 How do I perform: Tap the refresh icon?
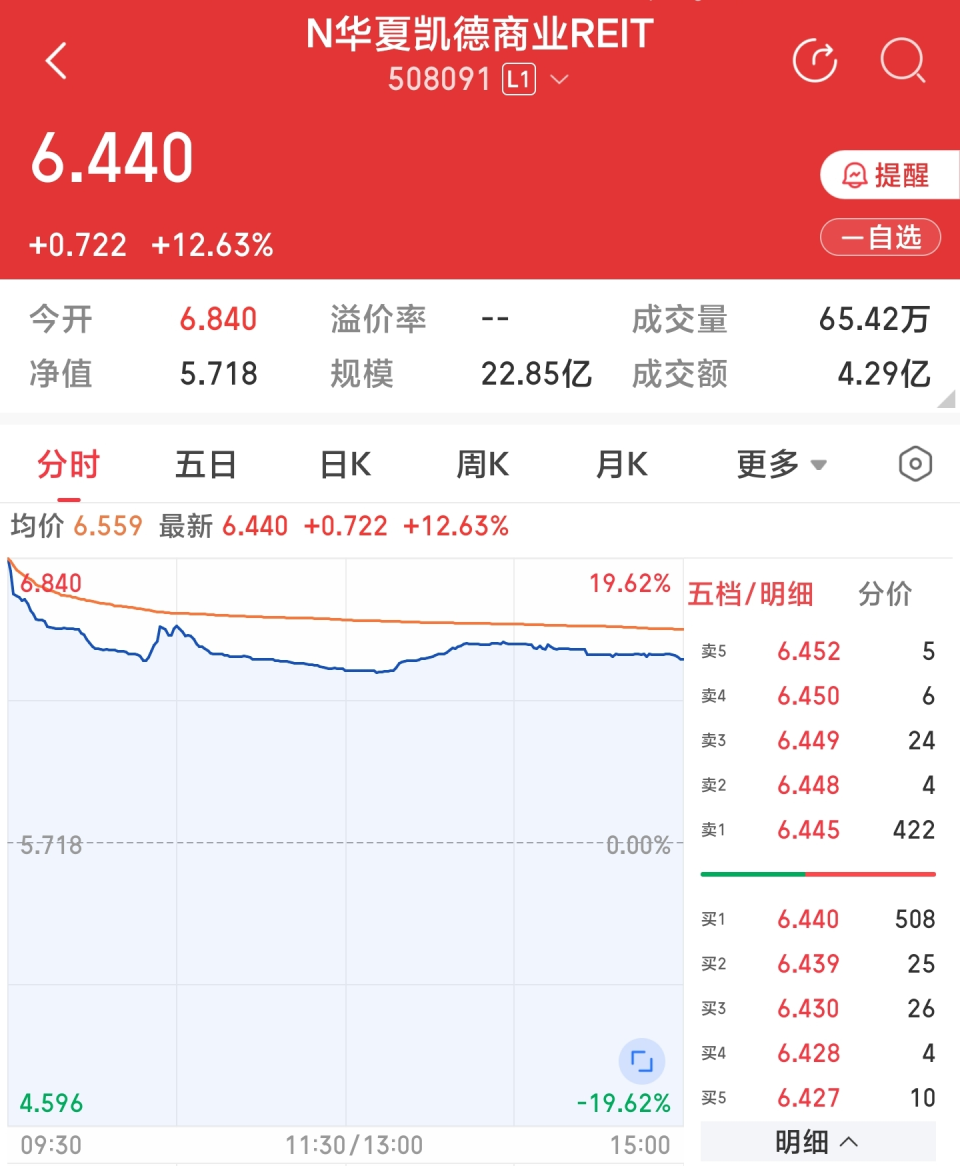click(815, 60)
